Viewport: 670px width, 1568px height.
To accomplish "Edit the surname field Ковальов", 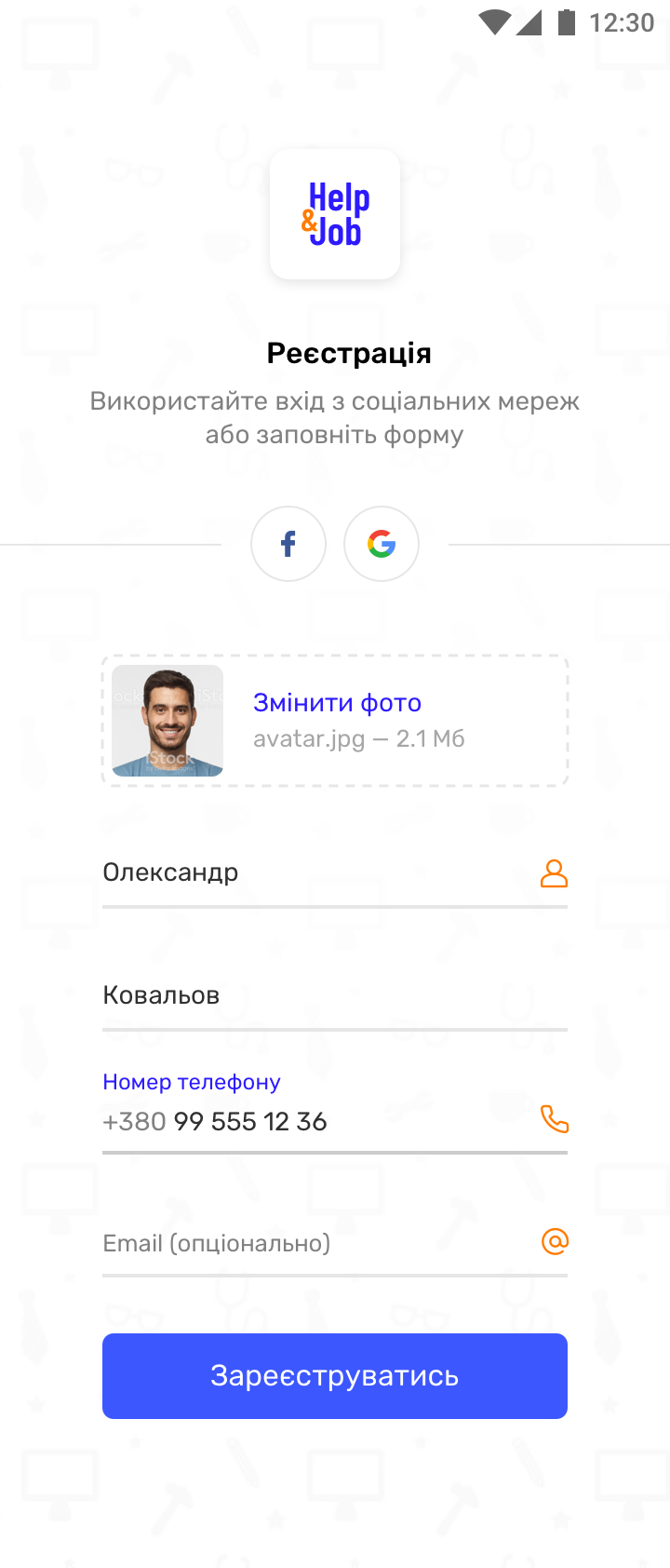I will tap(316, 996).
